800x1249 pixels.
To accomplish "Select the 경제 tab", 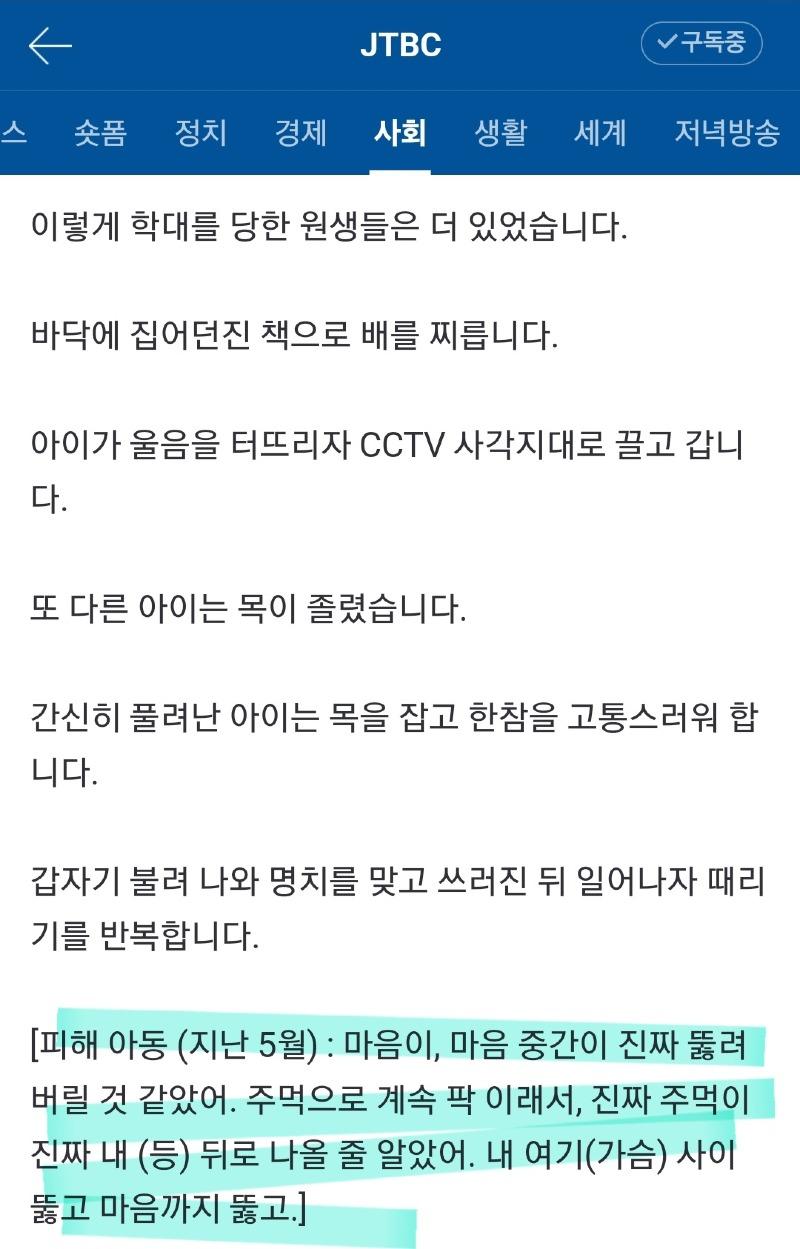I will (x=301, y=133).
